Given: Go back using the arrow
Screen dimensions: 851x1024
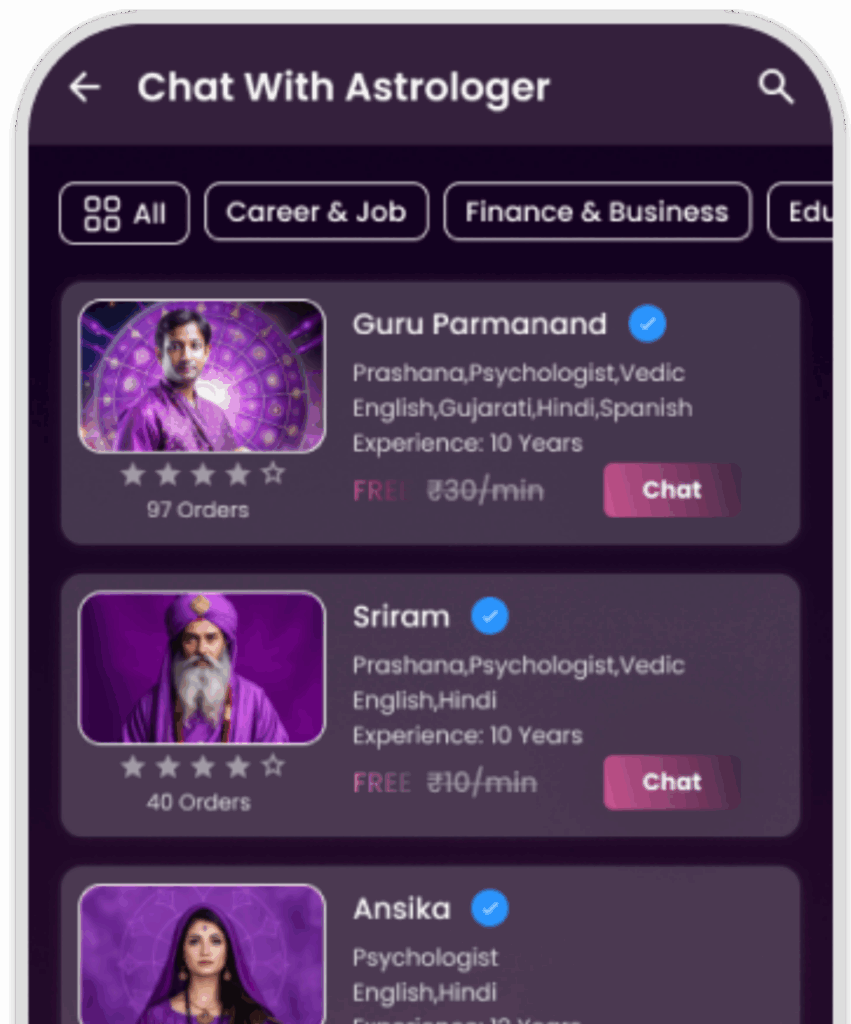Looking at the screenshot, I should tap(85, 88).
